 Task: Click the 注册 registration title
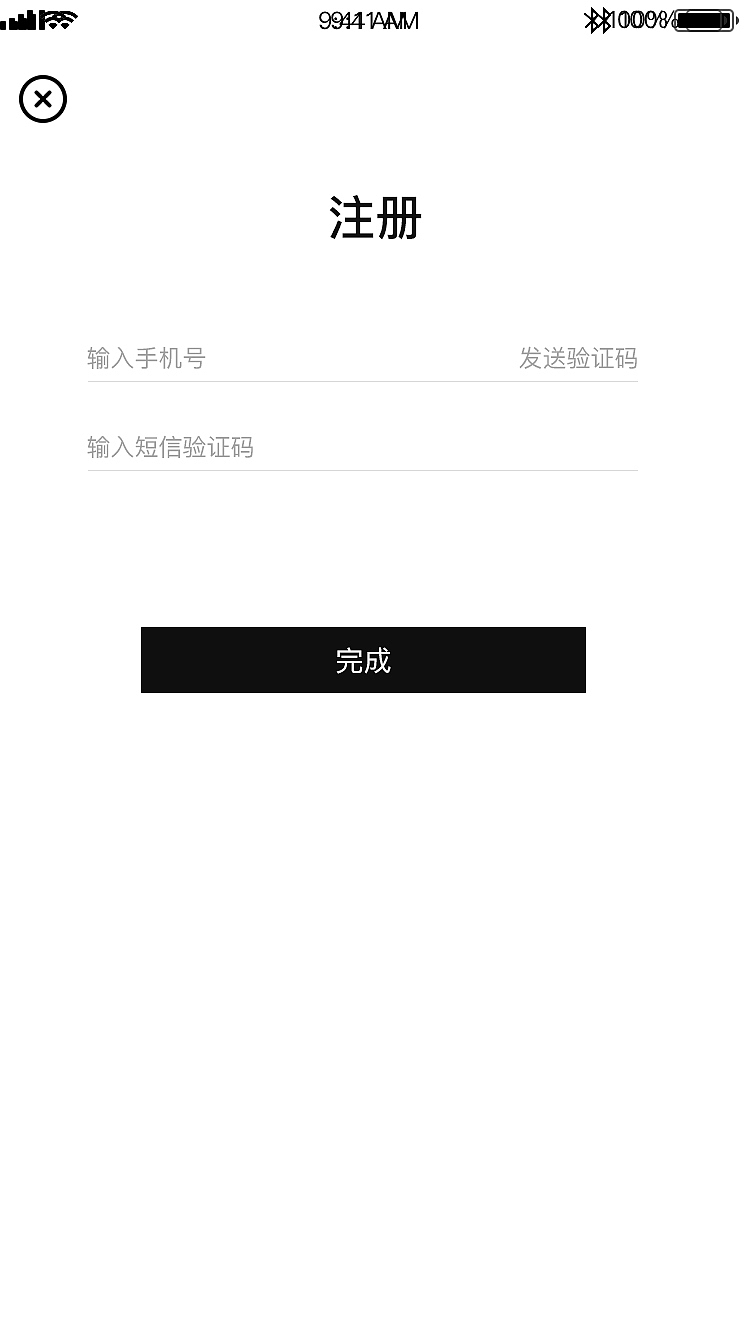(375, 218)
